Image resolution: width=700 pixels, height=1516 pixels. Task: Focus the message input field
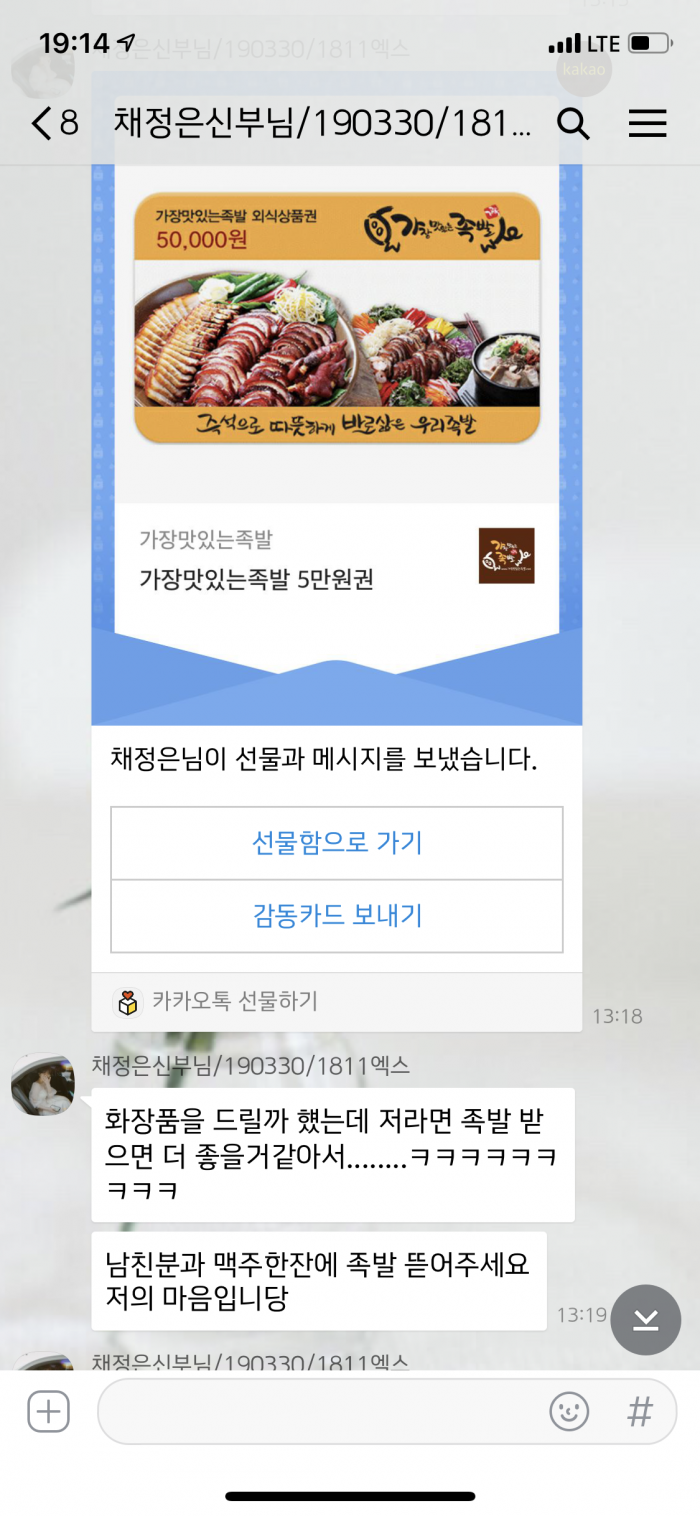tap(320, 1412)
